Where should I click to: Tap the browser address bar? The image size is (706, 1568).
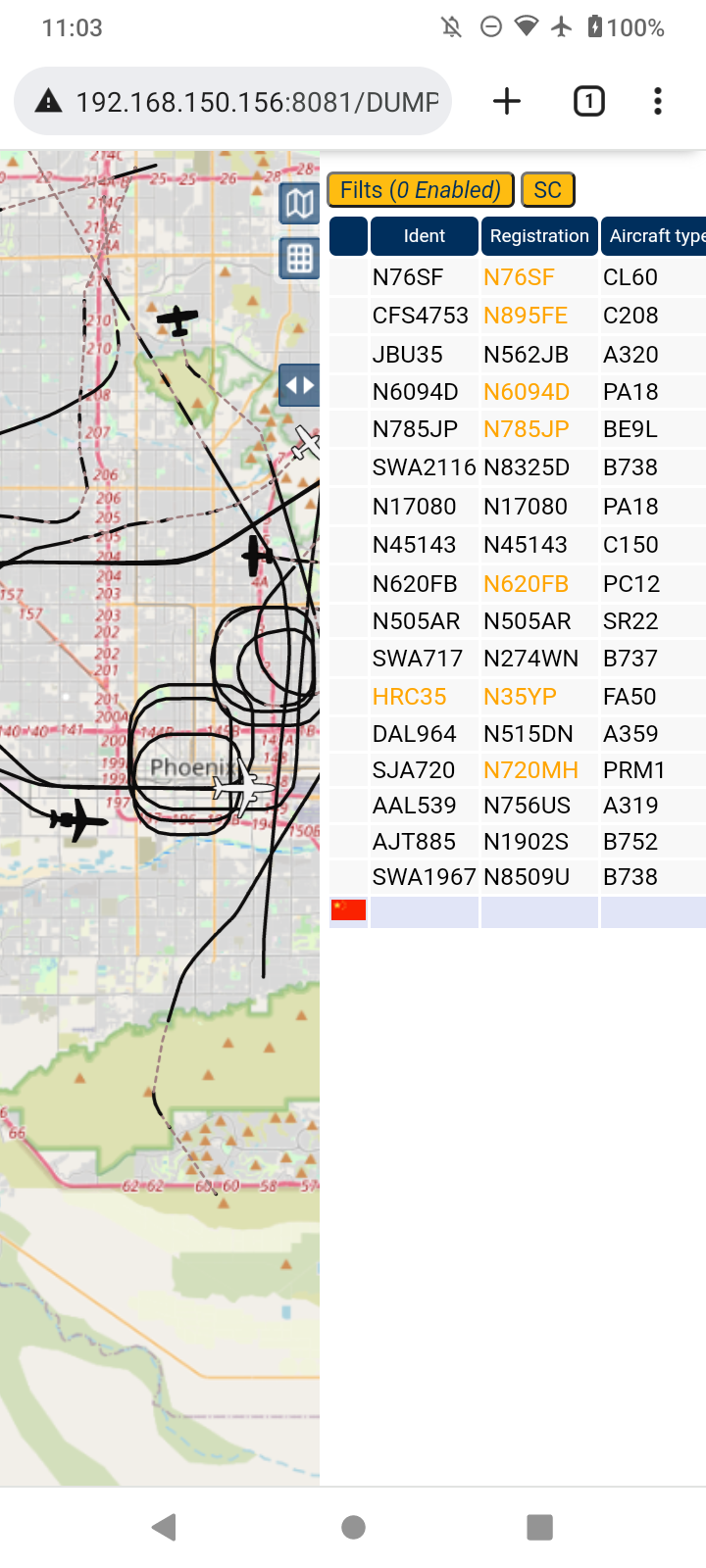tap(232, 101)
